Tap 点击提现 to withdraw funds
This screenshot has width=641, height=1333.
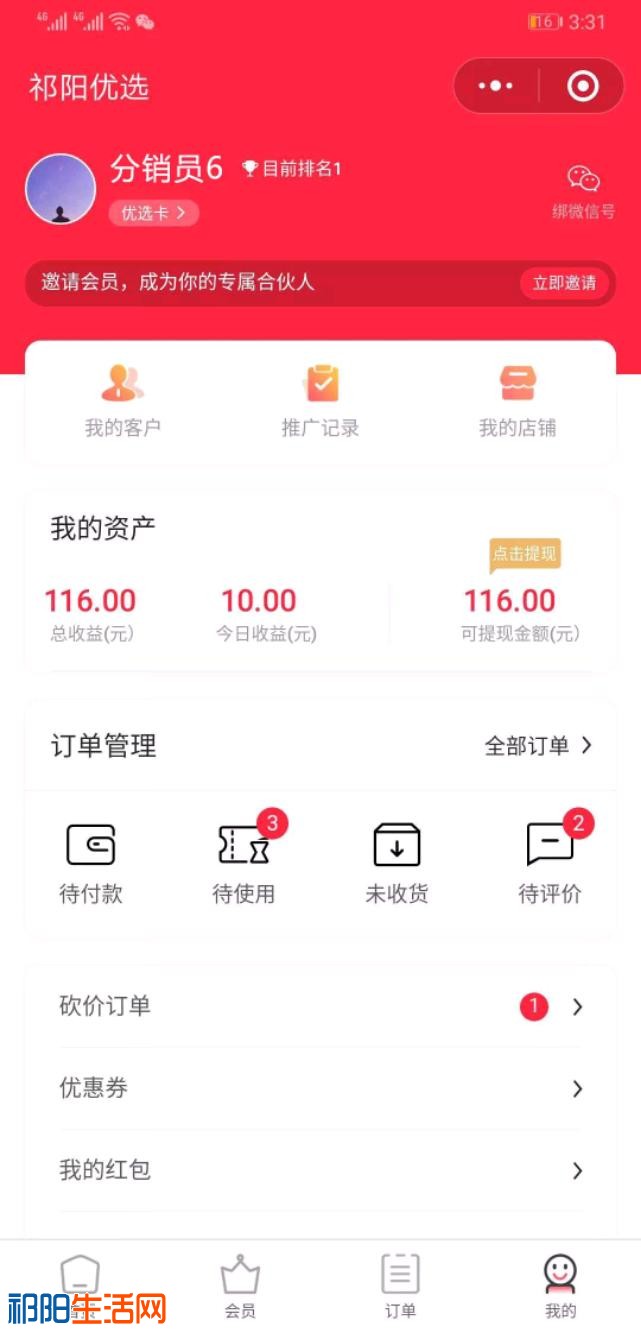[524, 554]
